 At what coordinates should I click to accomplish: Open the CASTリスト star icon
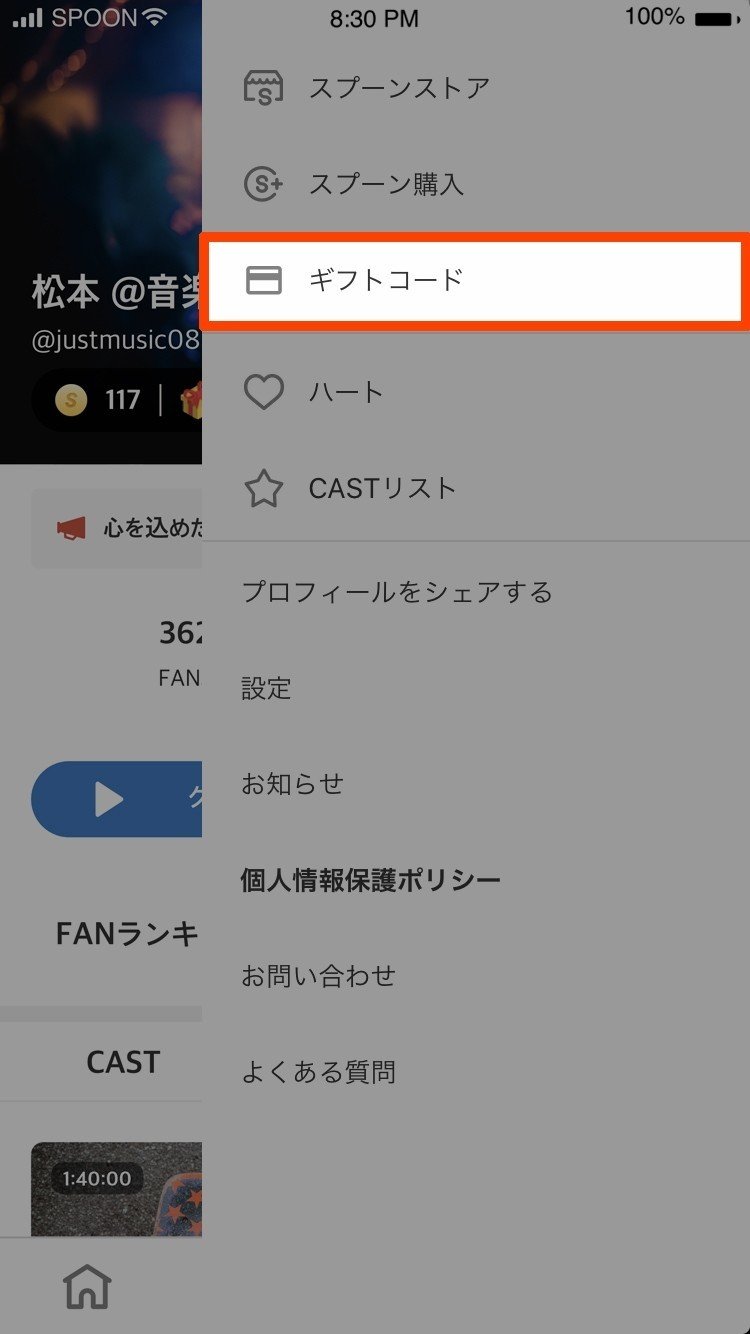pos(262,489)
